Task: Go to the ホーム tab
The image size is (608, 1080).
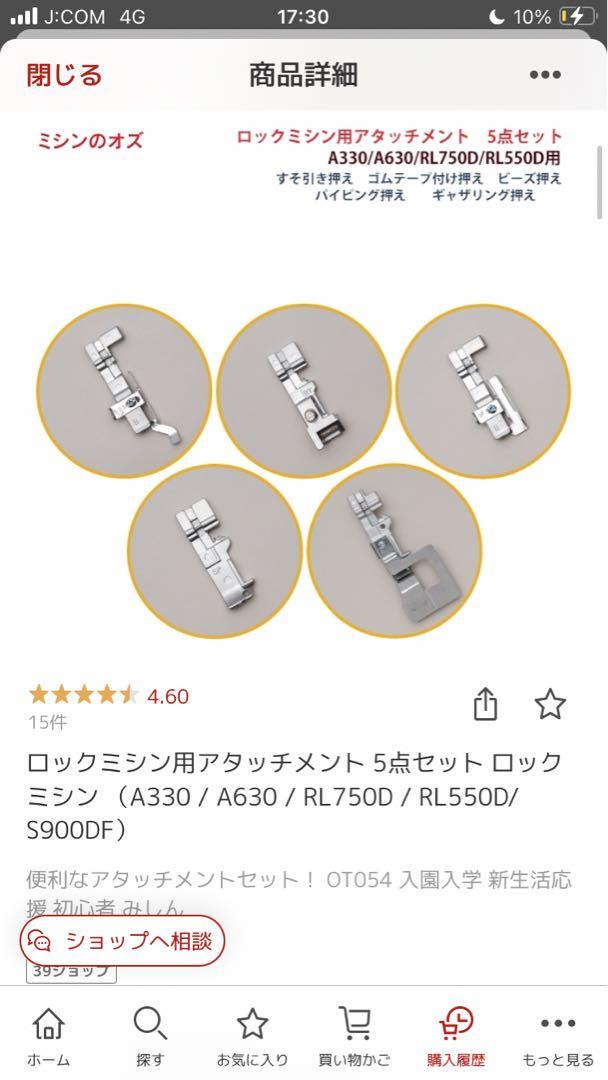Action: (x=49, y=1037)
